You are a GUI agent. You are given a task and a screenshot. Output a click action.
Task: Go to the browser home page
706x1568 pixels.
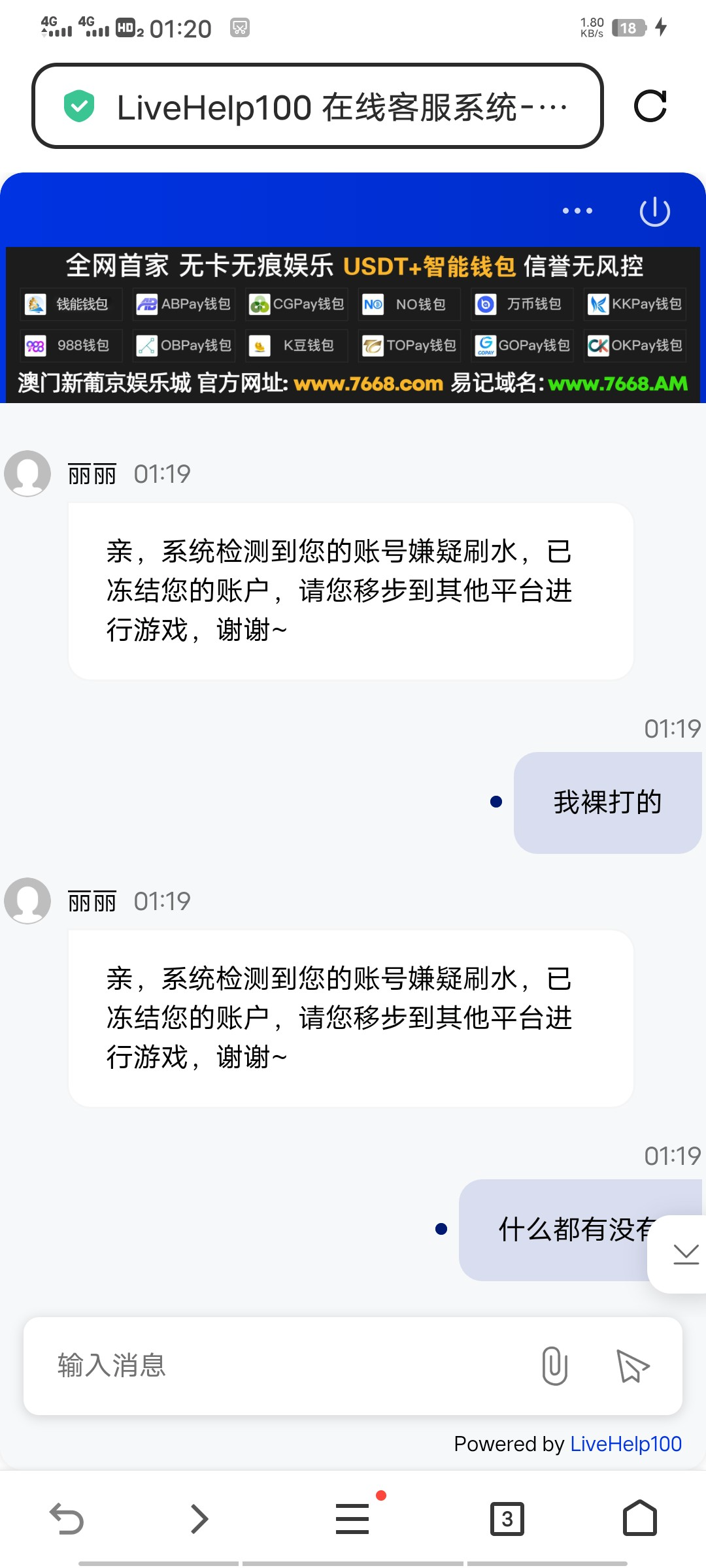coord(639,1518)
